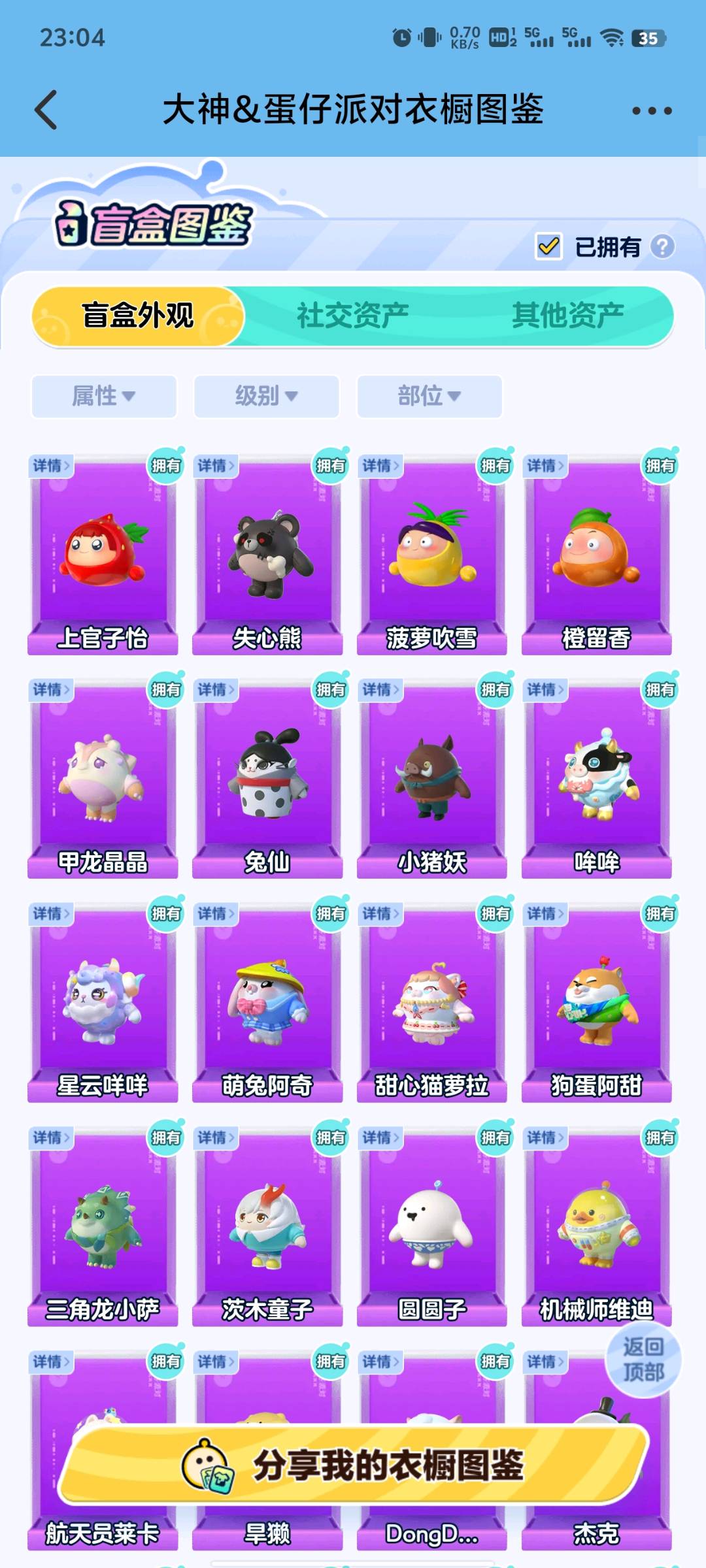
Task: Expand the 部位 filter dropdown
Action: point(429,396)
